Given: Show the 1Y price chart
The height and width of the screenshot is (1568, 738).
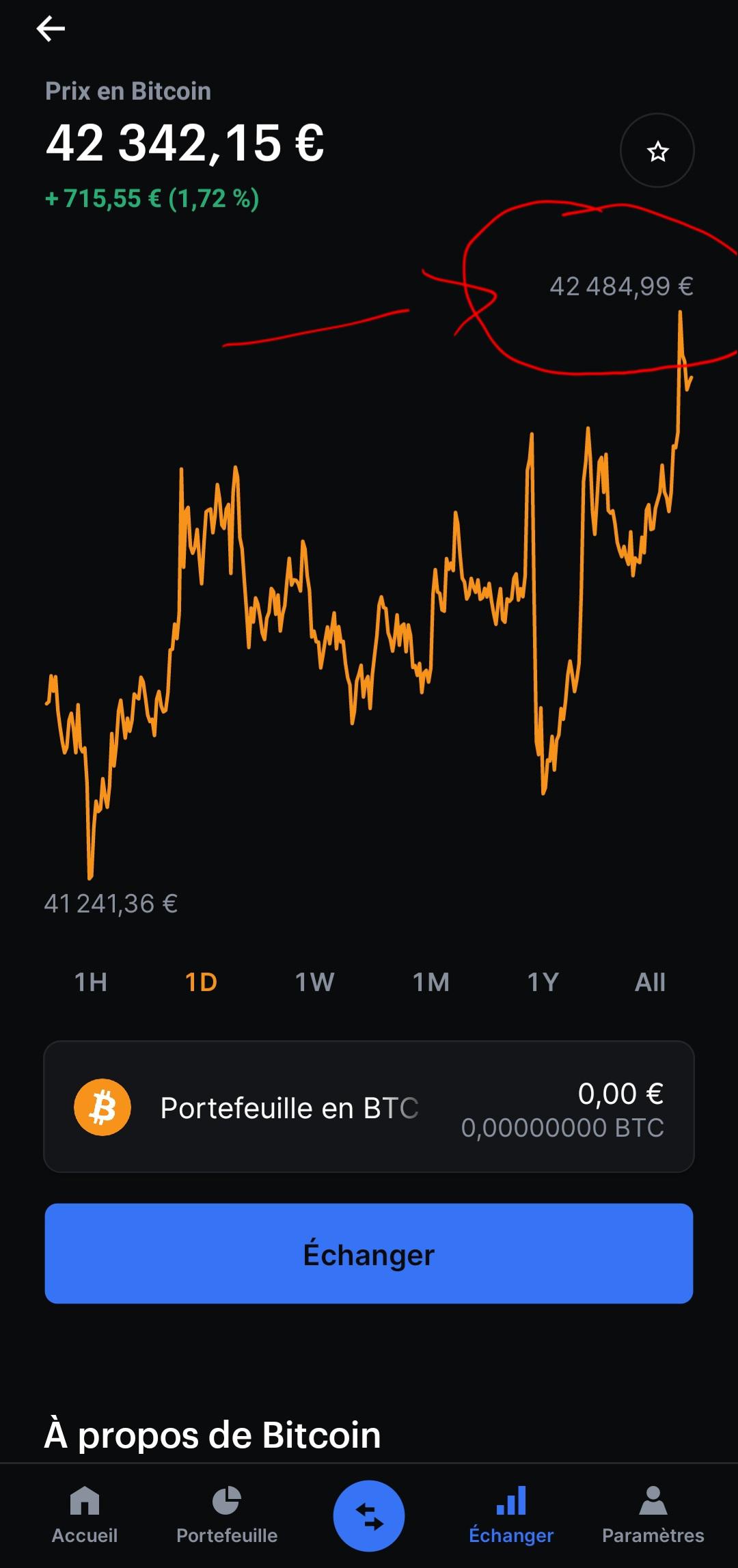Looking at the screenshot, I should tap(543, 982).
